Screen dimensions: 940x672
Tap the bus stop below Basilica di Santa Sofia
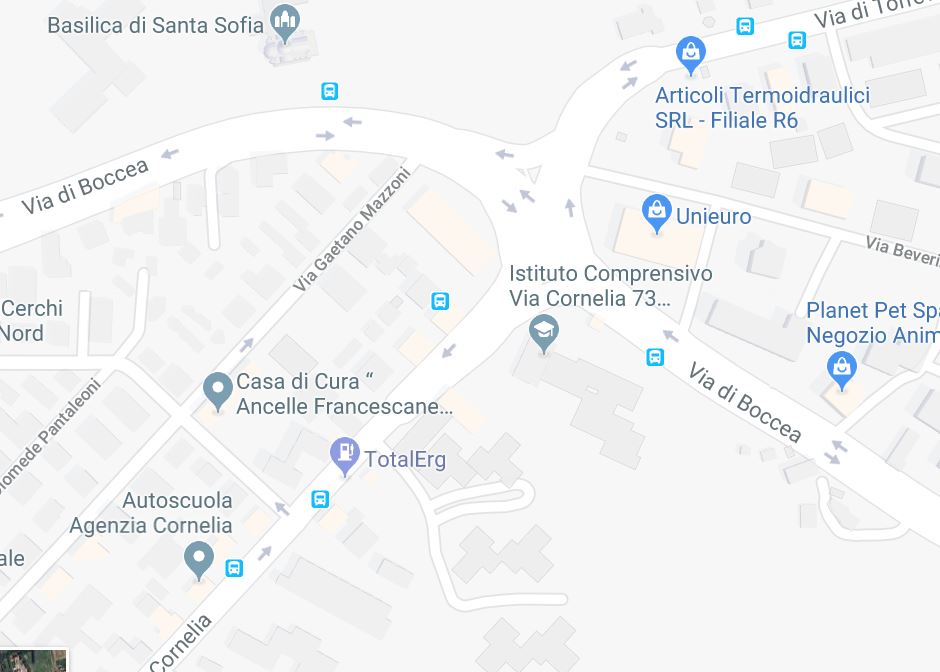pyautogui.click(x=329, y=91)
